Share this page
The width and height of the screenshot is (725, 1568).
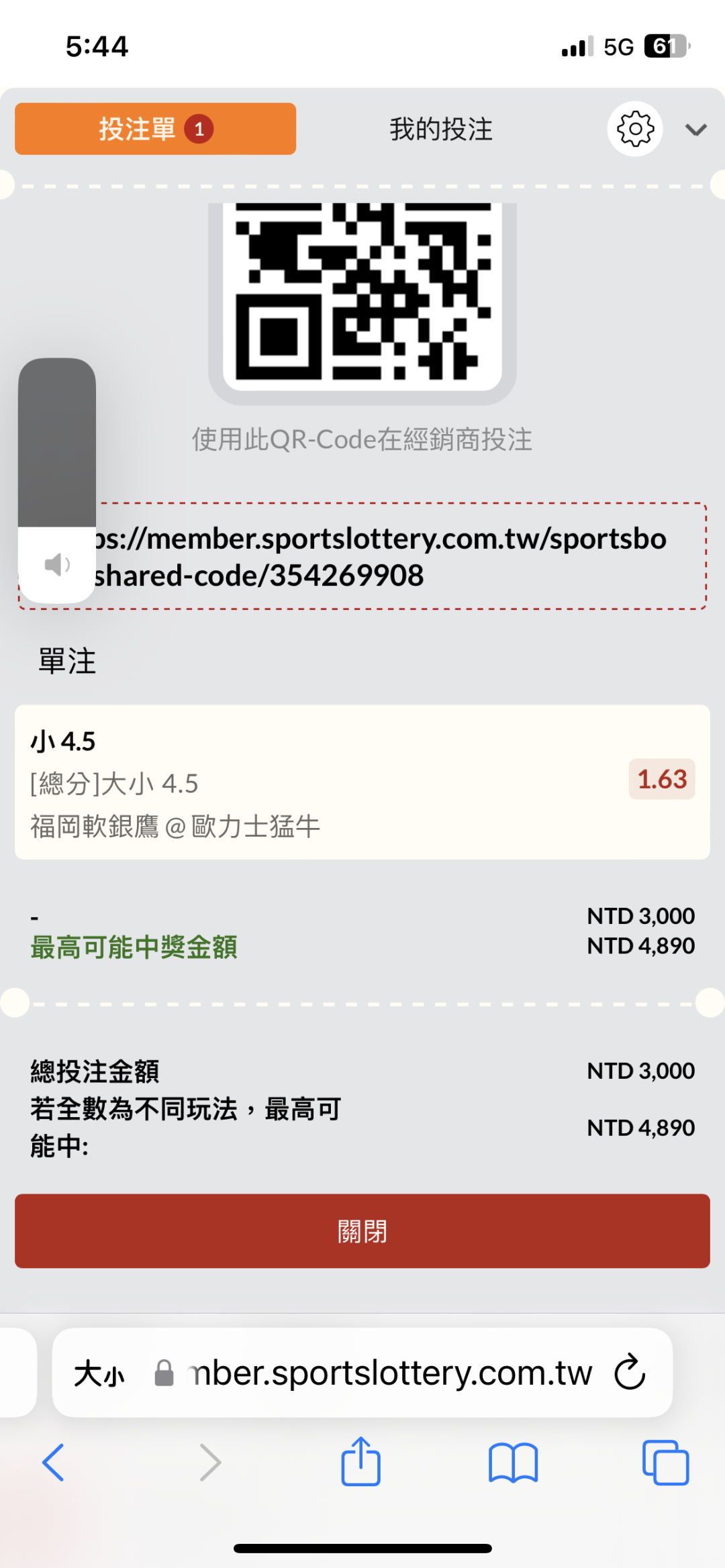coord(361,1461)
